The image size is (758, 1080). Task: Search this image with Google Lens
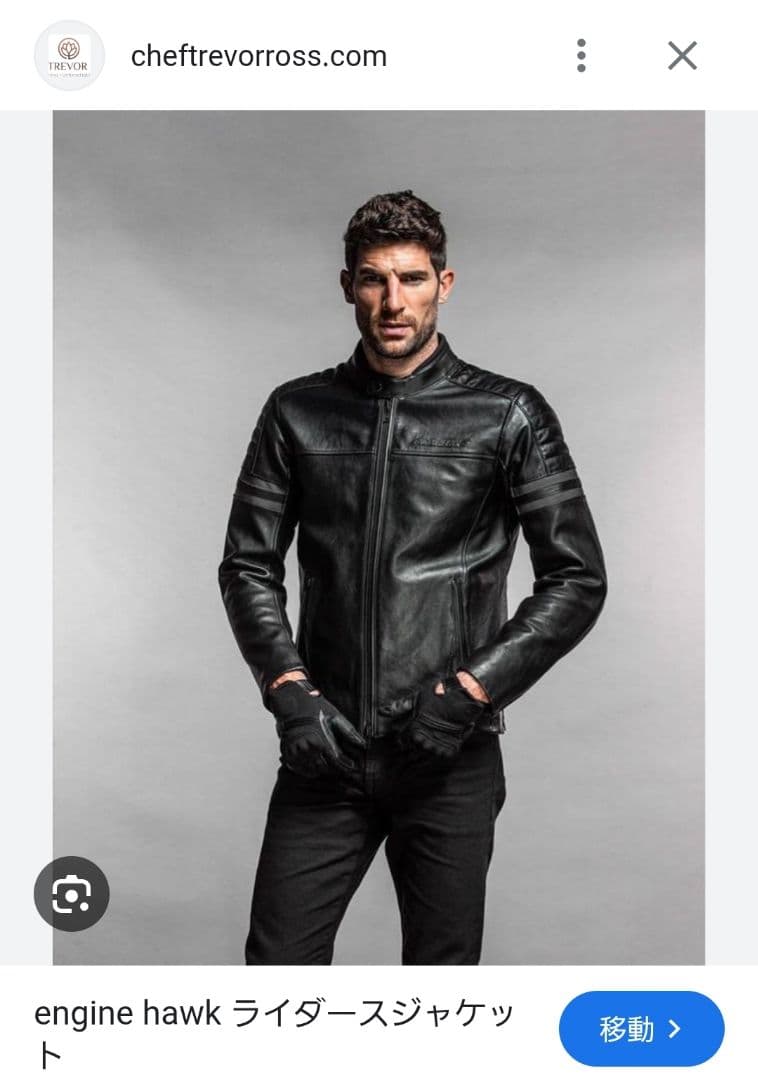click(x=71, y=893)
